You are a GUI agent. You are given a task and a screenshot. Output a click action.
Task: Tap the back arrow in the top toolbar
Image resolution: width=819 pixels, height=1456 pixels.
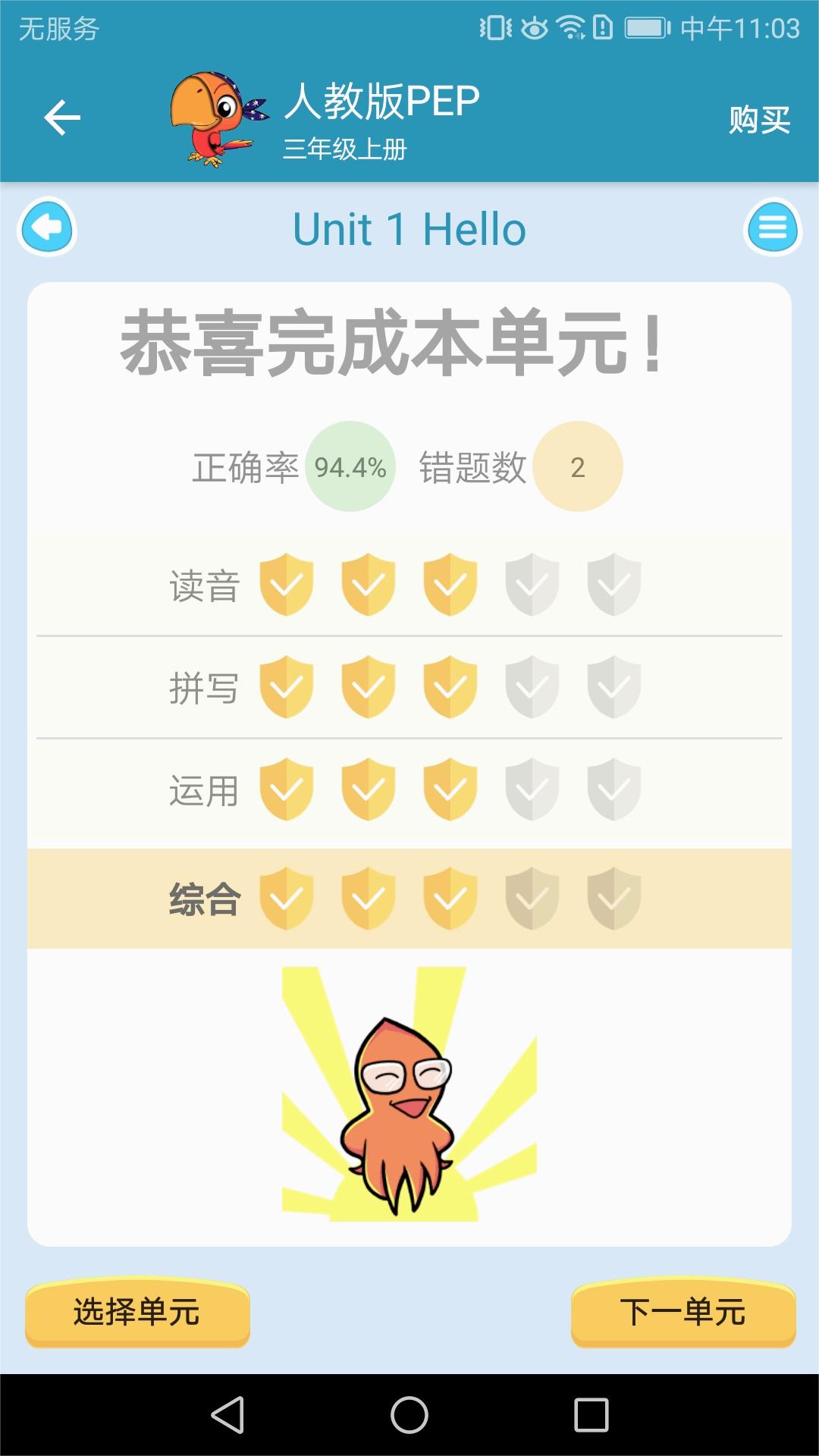pos(61,118)
